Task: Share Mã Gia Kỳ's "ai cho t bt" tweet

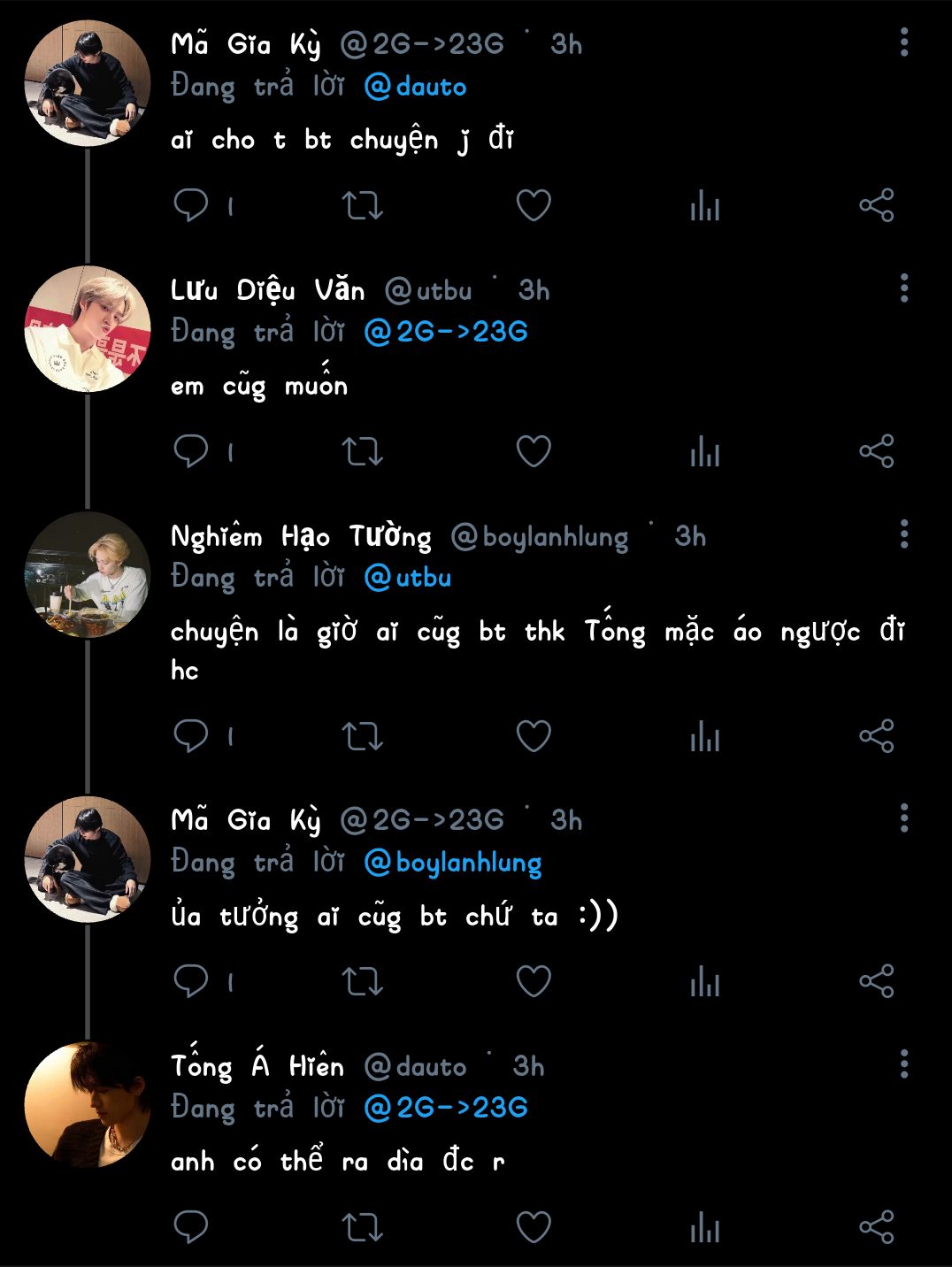Action: pyautogui.click(x=876, y=206)
